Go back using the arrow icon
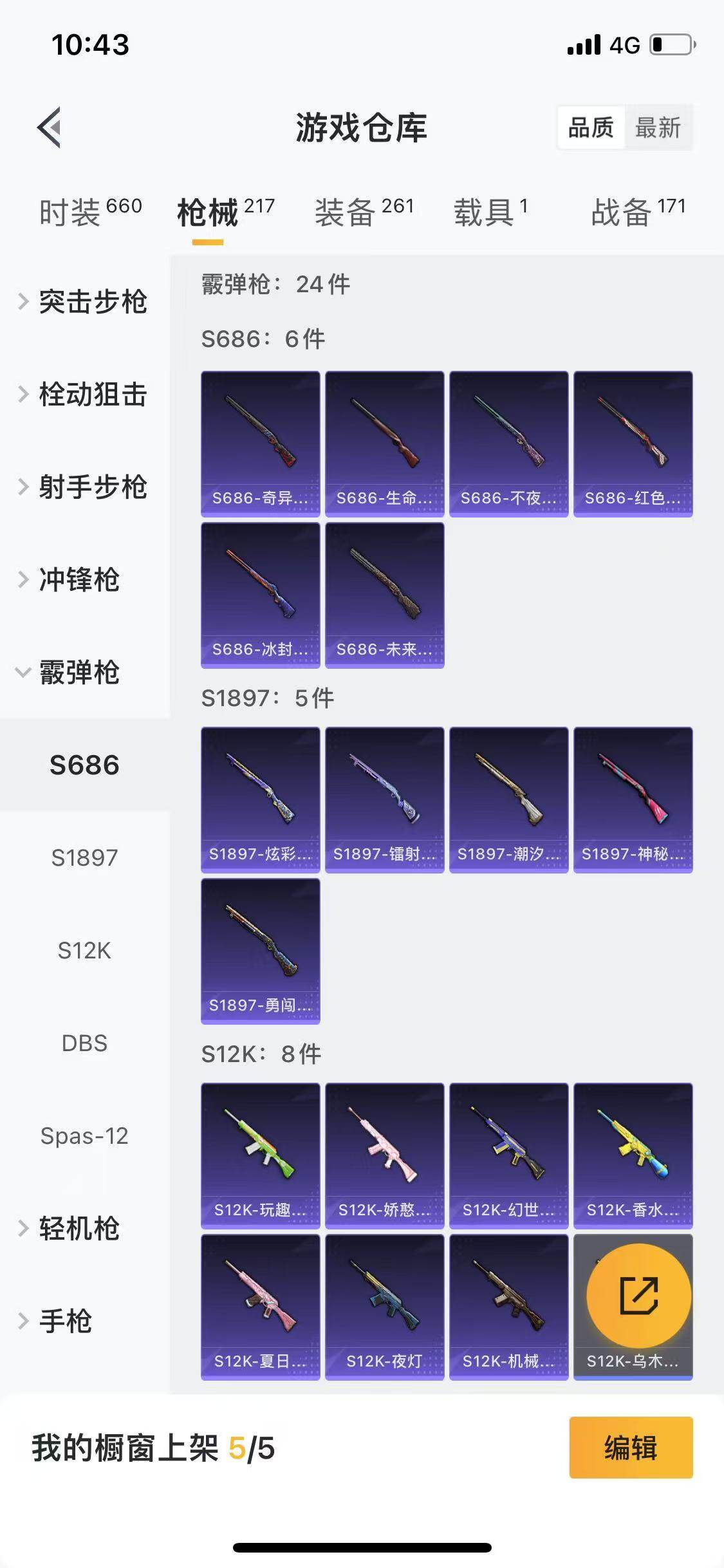The width and height of the screenshot is (724, 1568). point(50,127)
